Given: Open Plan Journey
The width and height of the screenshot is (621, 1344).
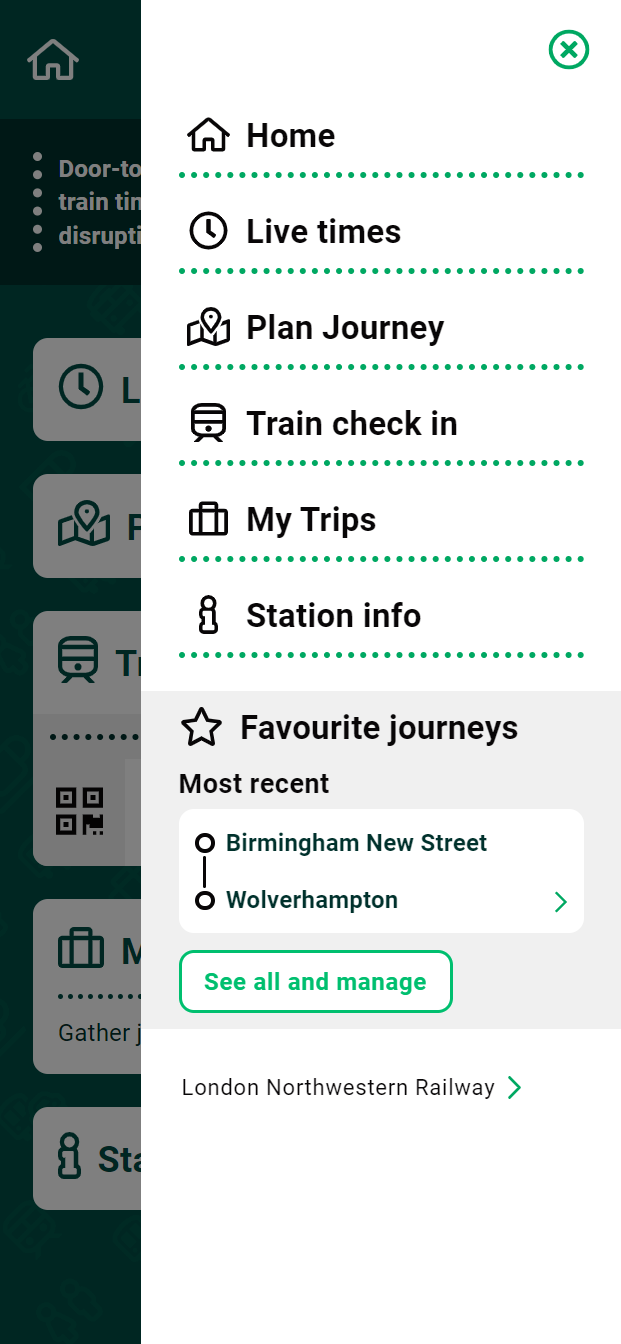Looking at the screenshot, I should point(381,327).
